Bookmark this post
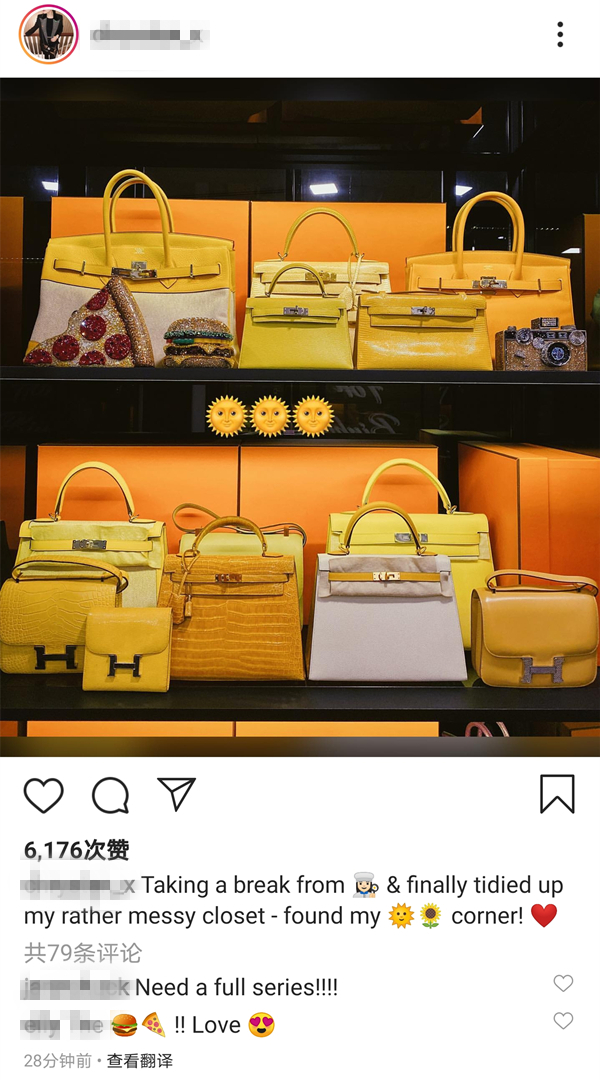The height and width of the screenshot is (1080, 600). pos(557,794)
